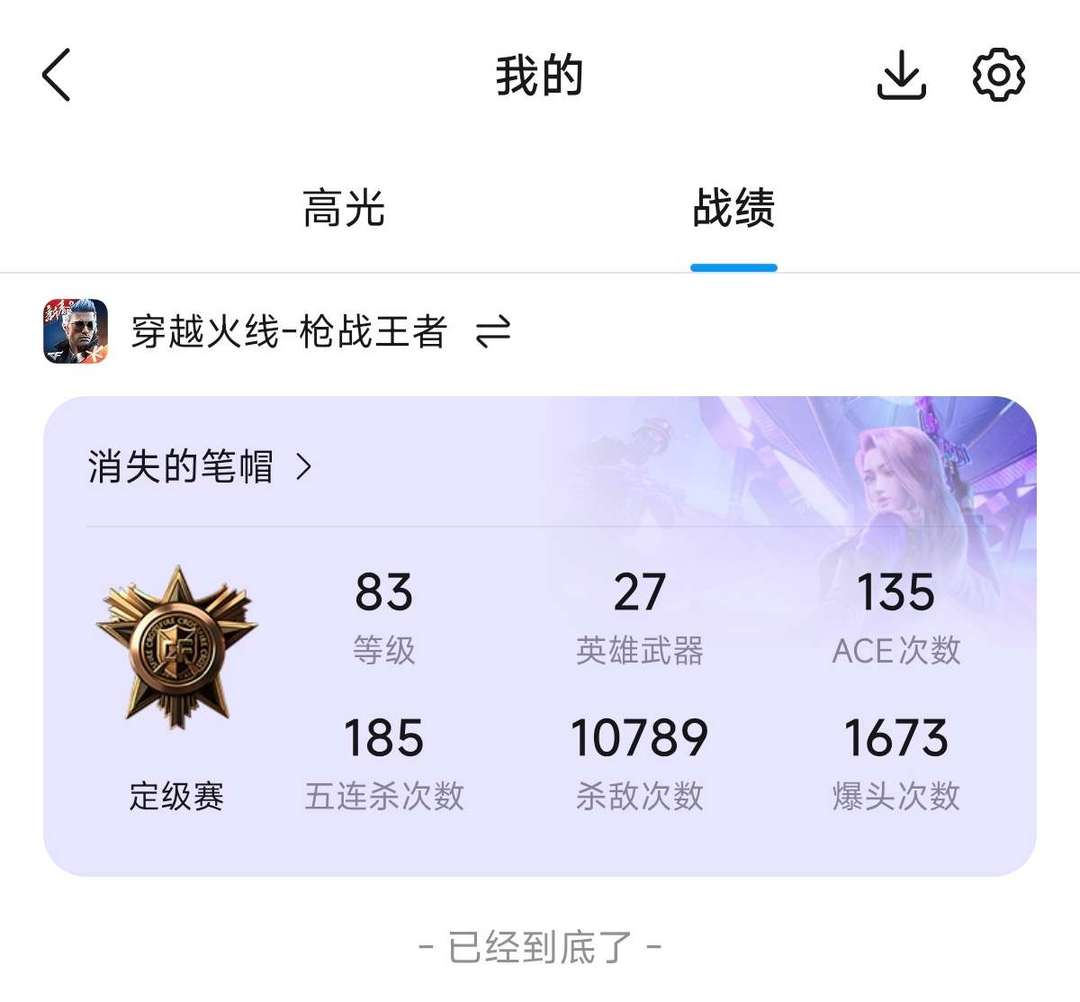This screenshot has height=1002, width=1080.
Task: Open the download icon in the header
Action: click(901, 76)
